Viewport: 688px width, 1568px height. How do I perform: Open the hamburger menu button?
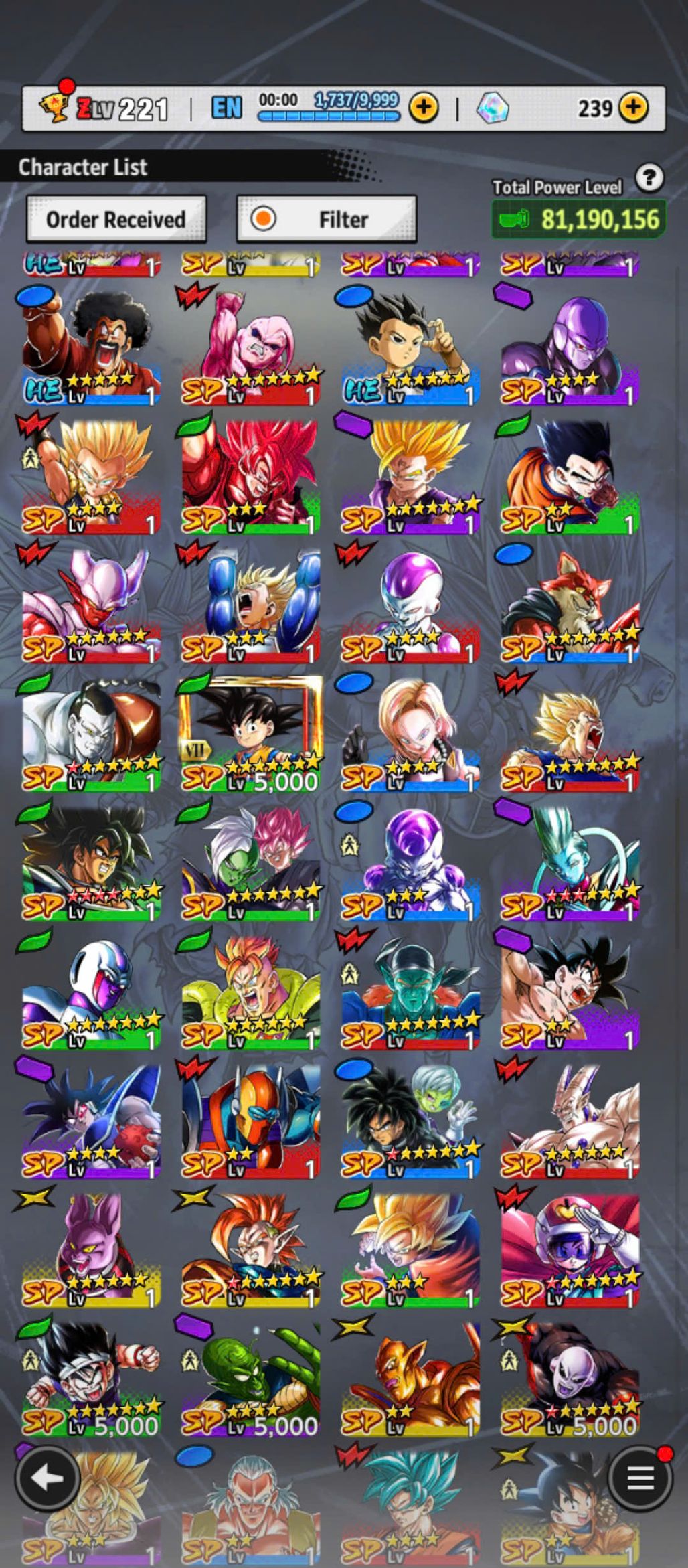639,1478
